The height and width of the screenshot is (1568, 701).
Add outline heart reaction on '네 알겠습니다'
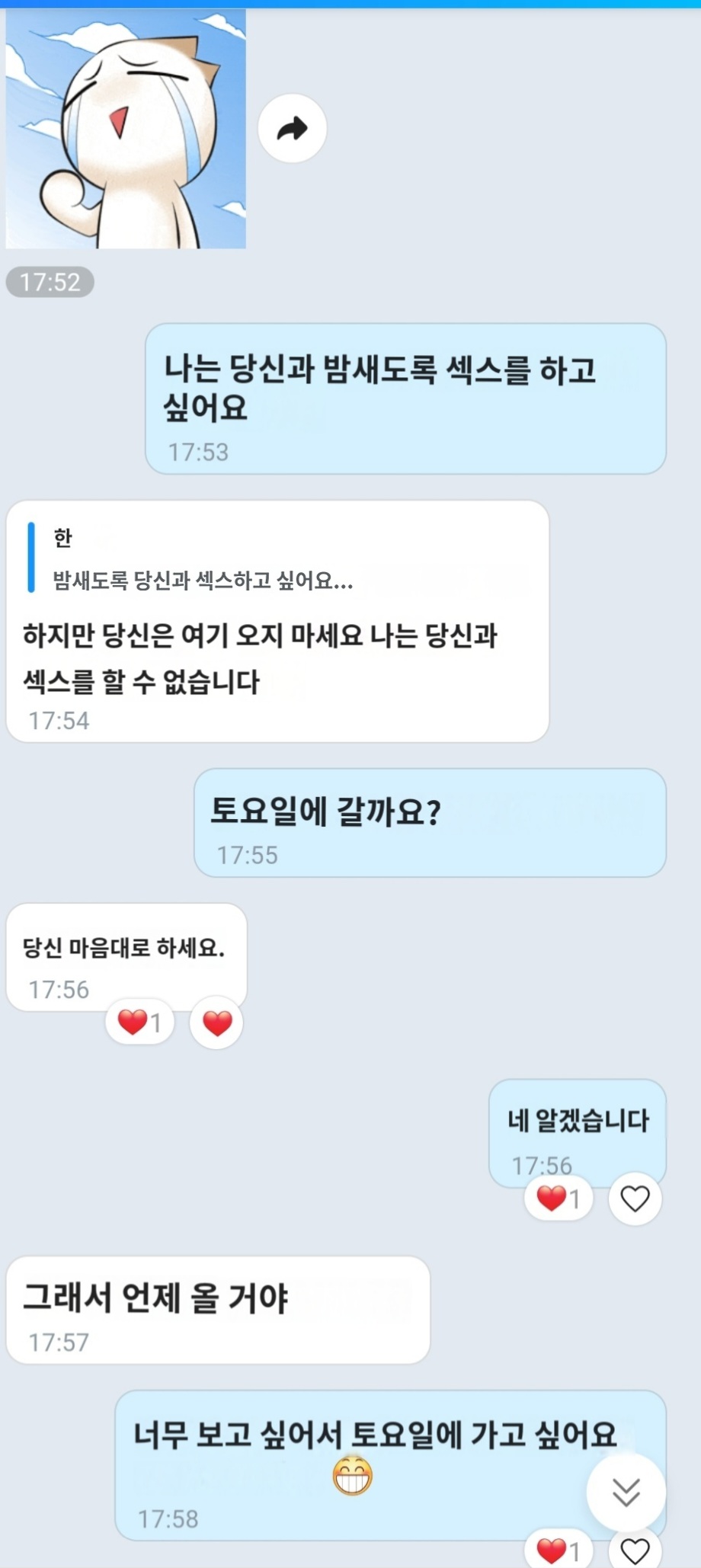634,1198
